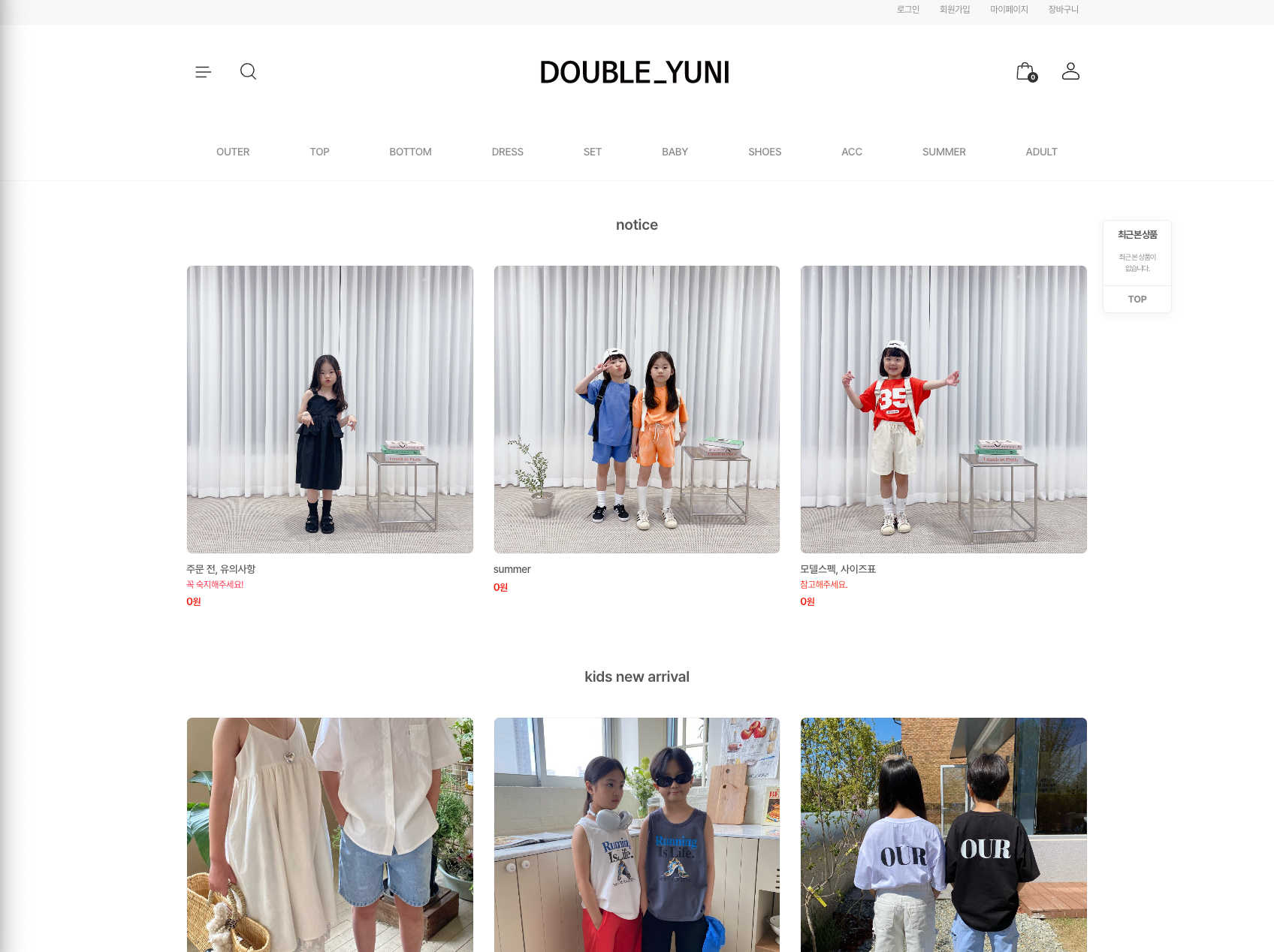Open the 회원가입 sign-up link

click(954, 10)
